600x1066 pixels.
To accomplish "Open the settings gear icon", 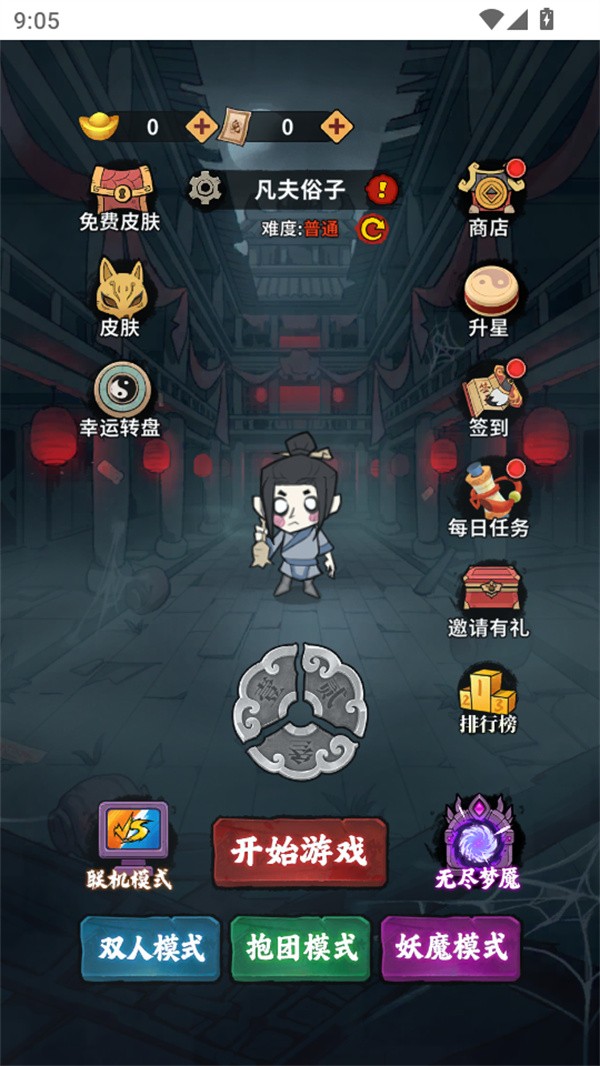I will pos(205,187).
